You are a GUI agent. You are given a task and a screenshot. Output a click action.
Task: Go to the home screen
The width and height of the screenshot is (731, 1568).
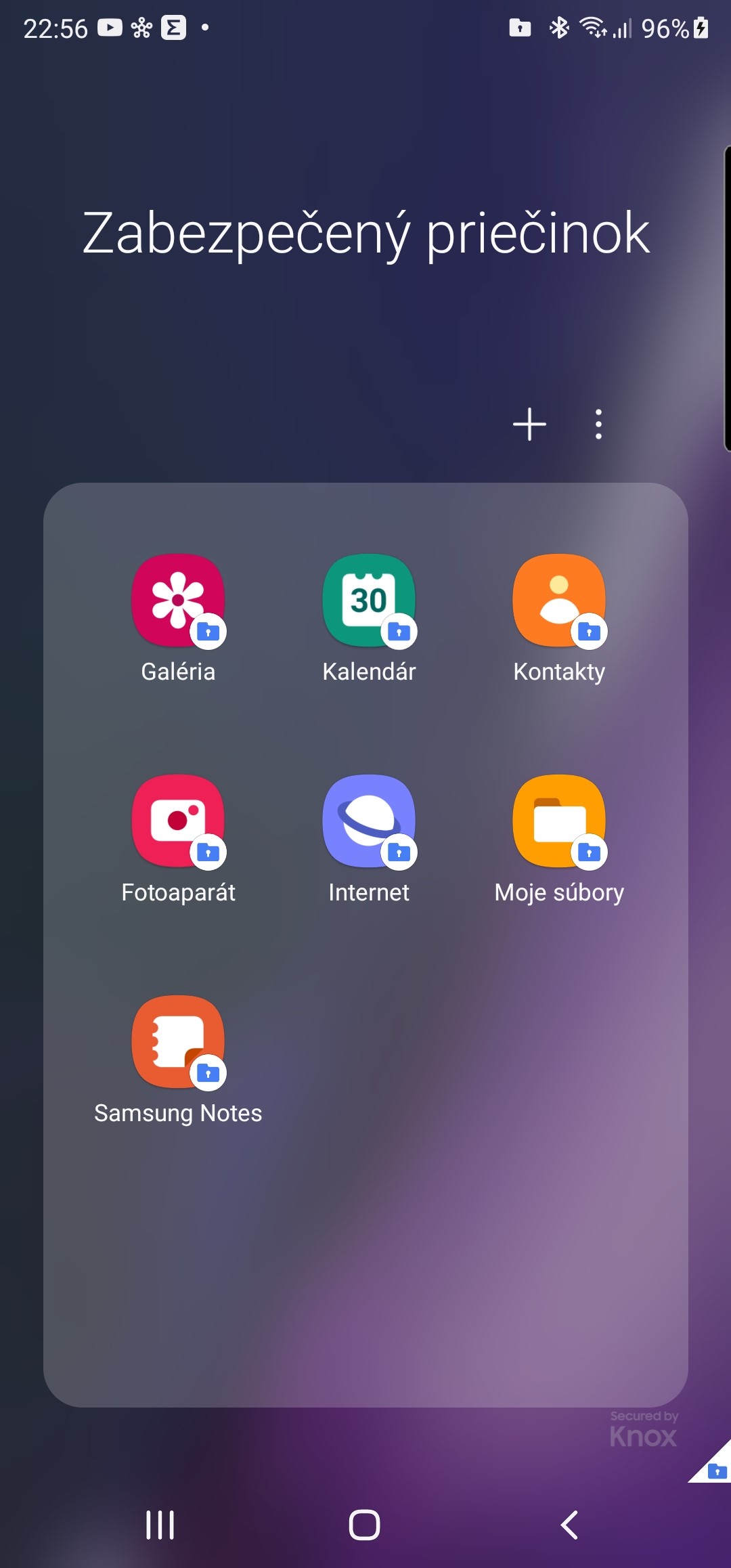[x=365, y=1525]
